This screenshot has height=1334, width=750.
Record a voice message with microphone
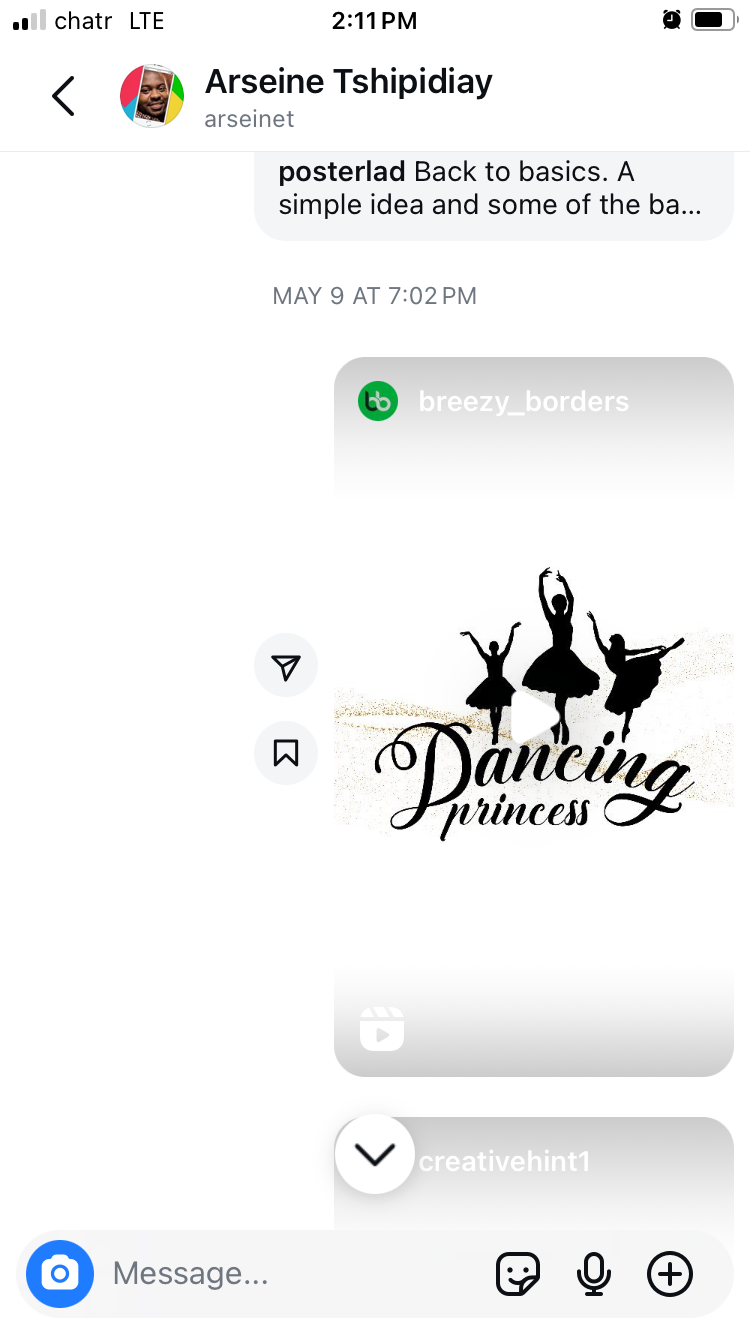click(594, 1274)
